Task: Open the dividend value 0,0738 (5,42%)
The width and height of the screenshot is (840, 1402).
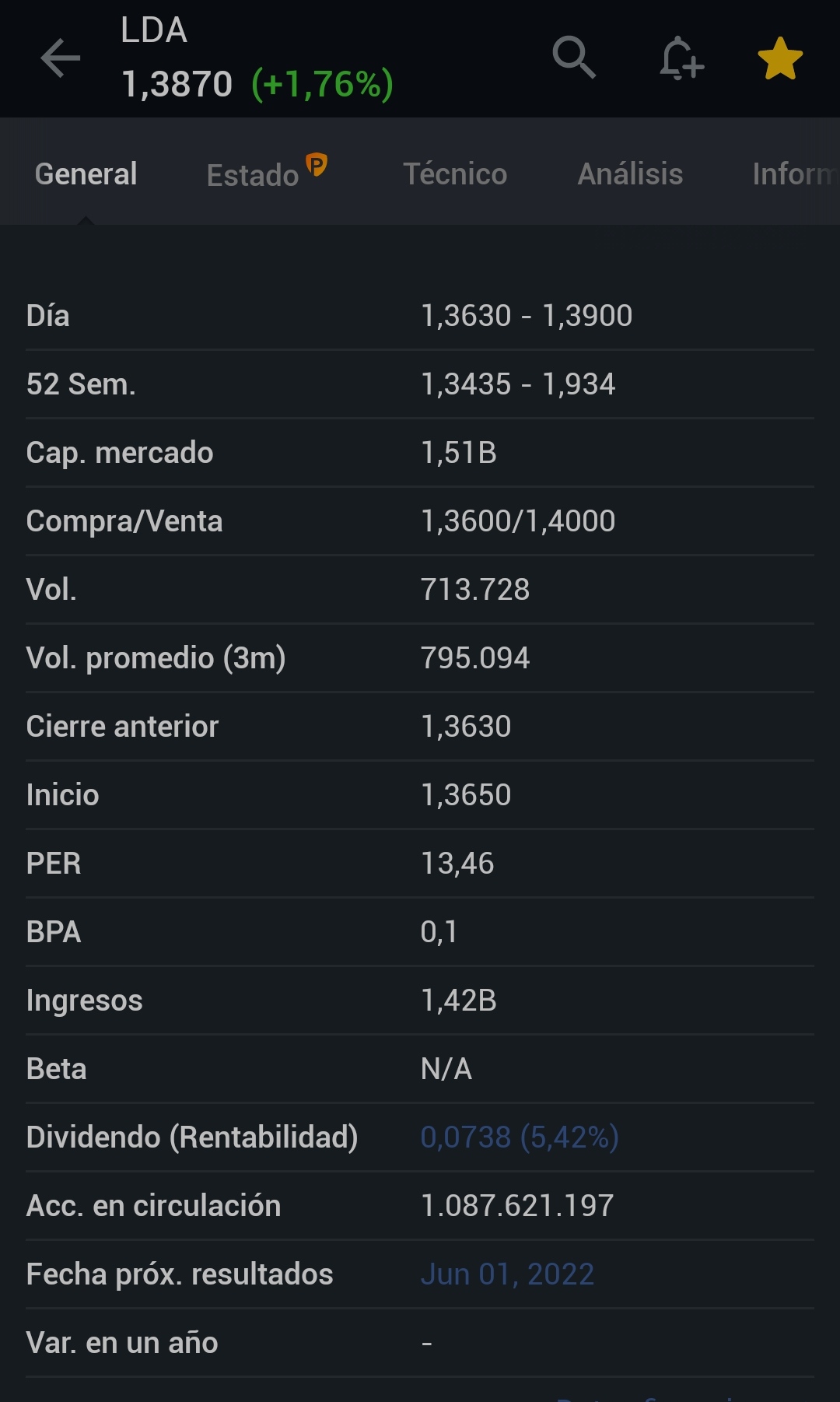Action: [x=520, y=1137]
